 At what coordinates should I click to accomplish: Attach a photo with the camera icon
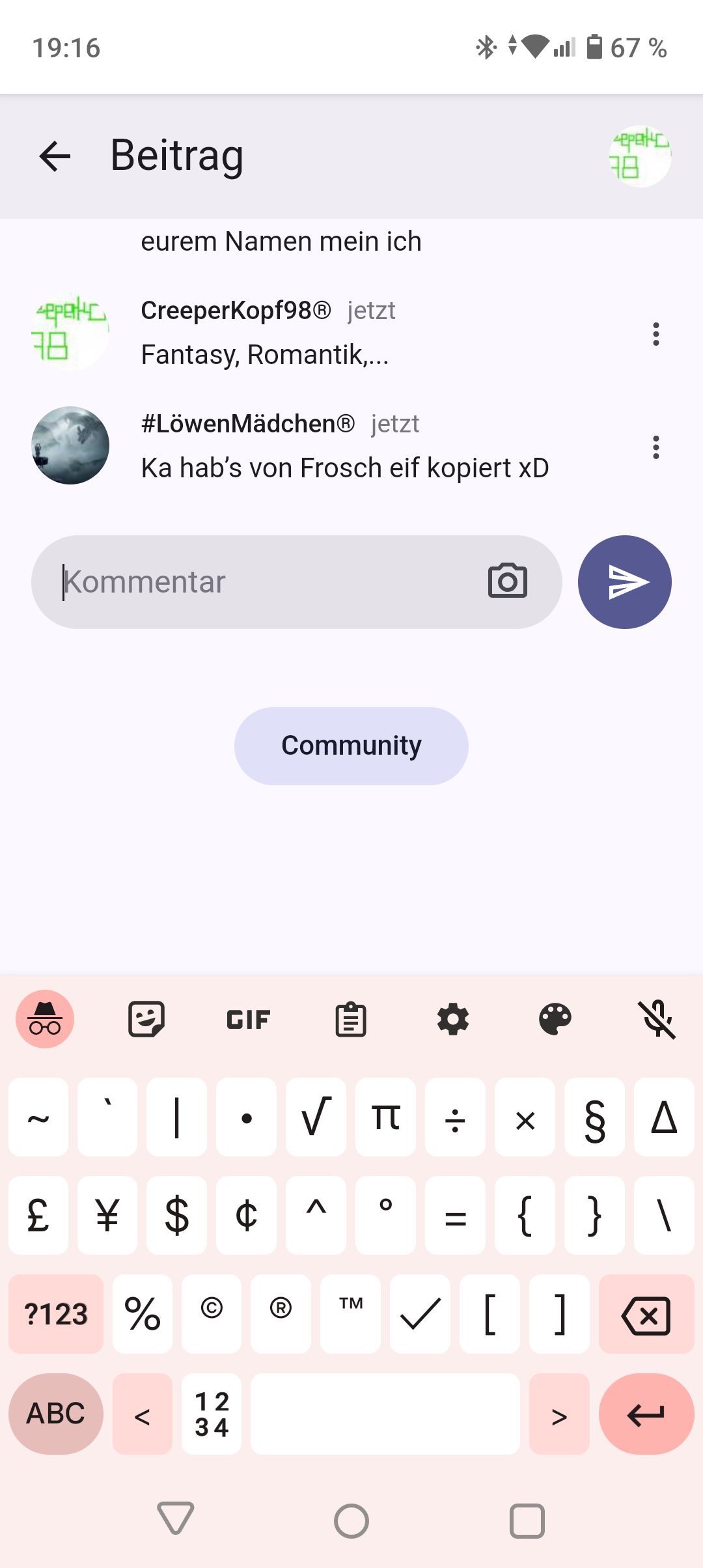point(508,581)
